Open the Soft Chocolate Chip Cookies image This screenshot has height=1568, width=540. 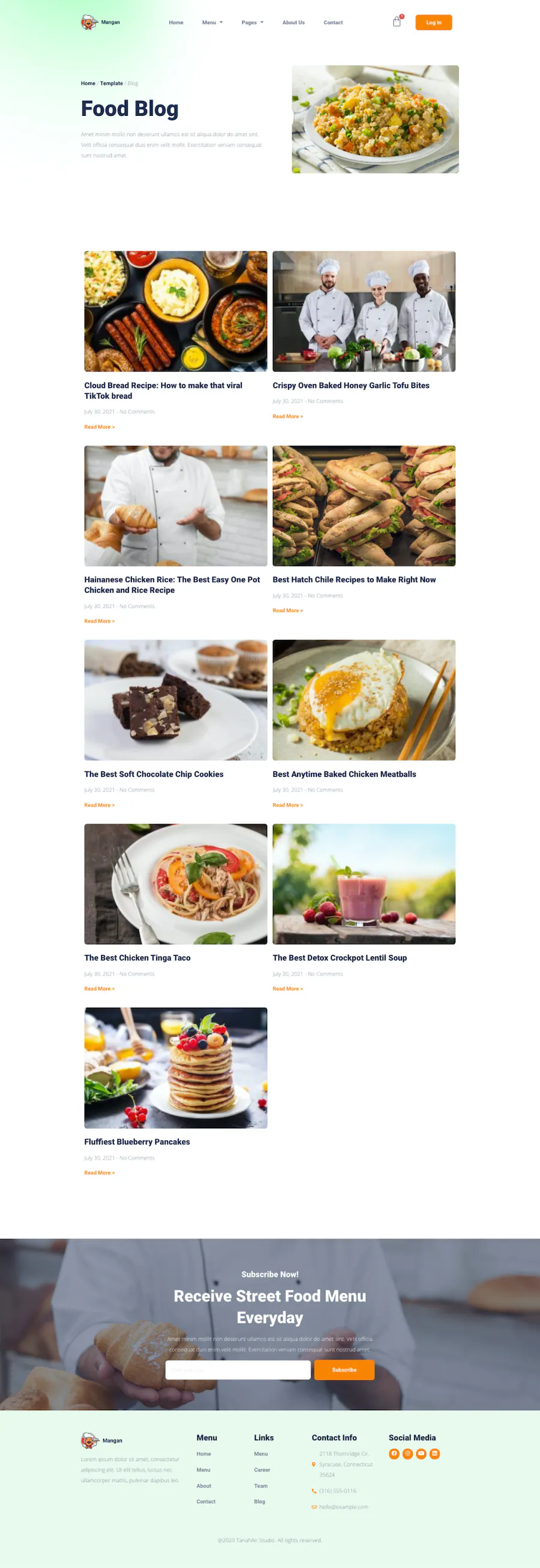(175, 700)
